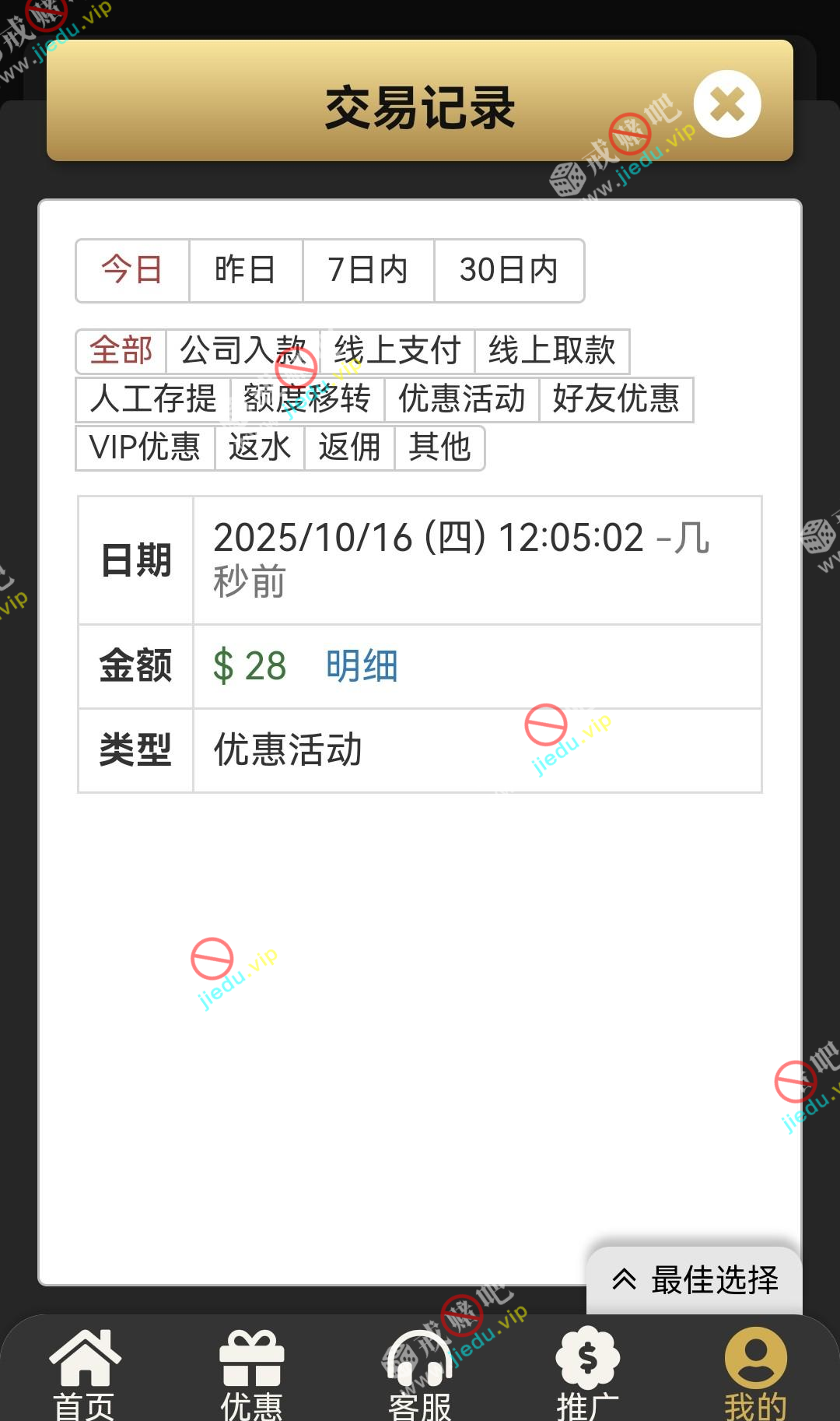This screenshot has width=840, height=1421.
Task: Select the 今日 date filter
Action: 132,270
